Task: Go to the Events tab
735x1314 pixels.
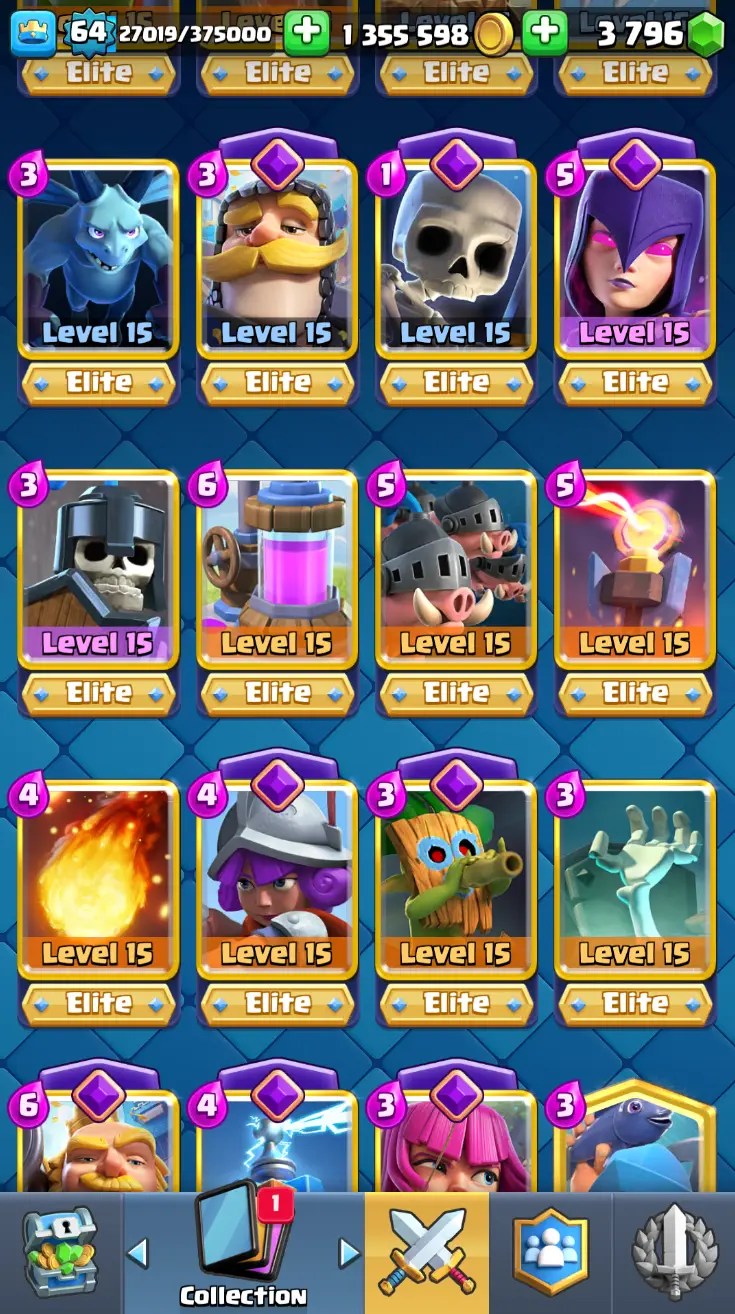Action: (674, 1252)
